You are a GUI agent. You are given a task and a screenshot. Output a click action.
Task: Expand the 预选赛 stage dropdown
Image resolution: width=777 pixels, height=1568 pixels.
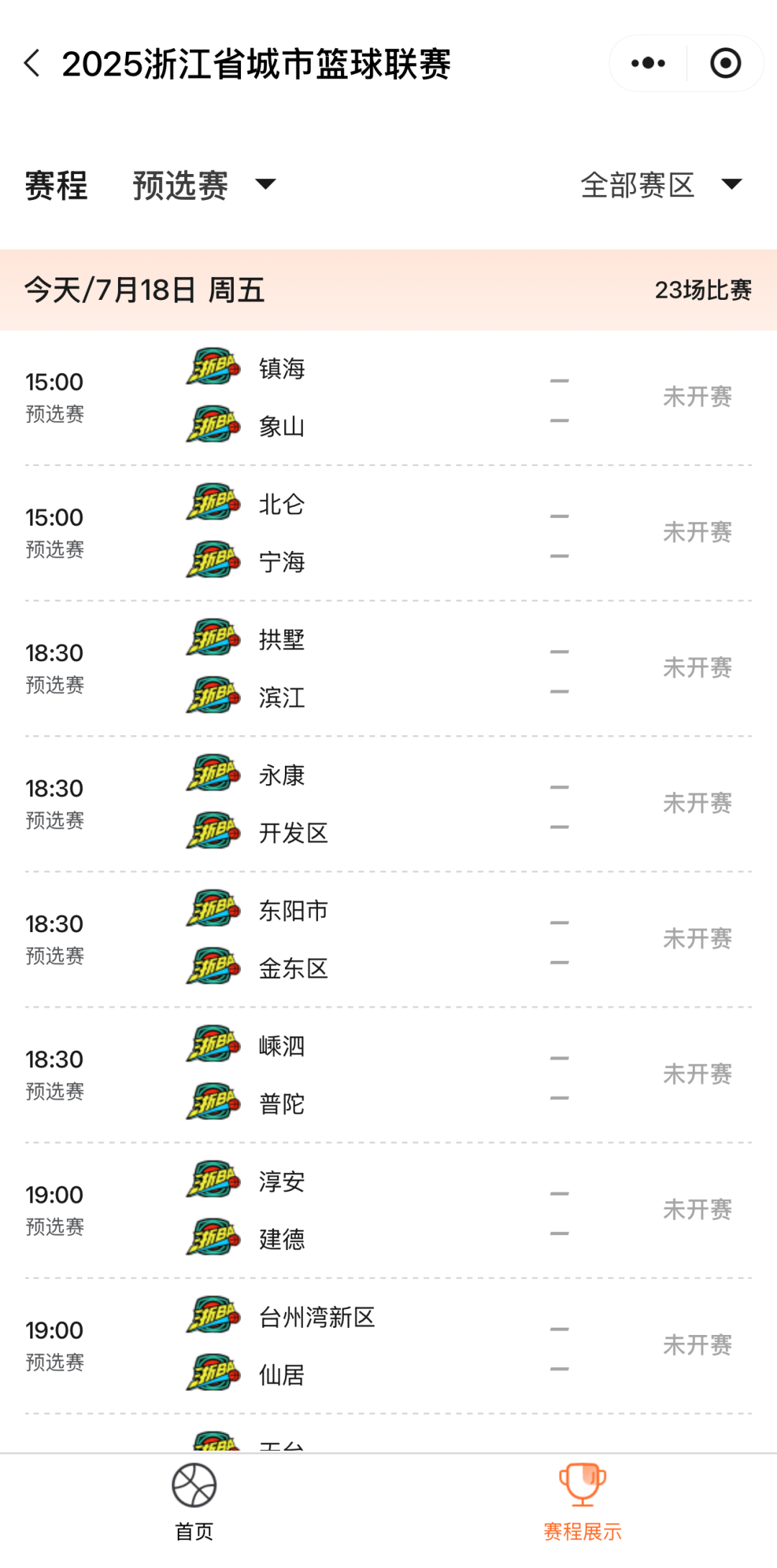point(204,185)
